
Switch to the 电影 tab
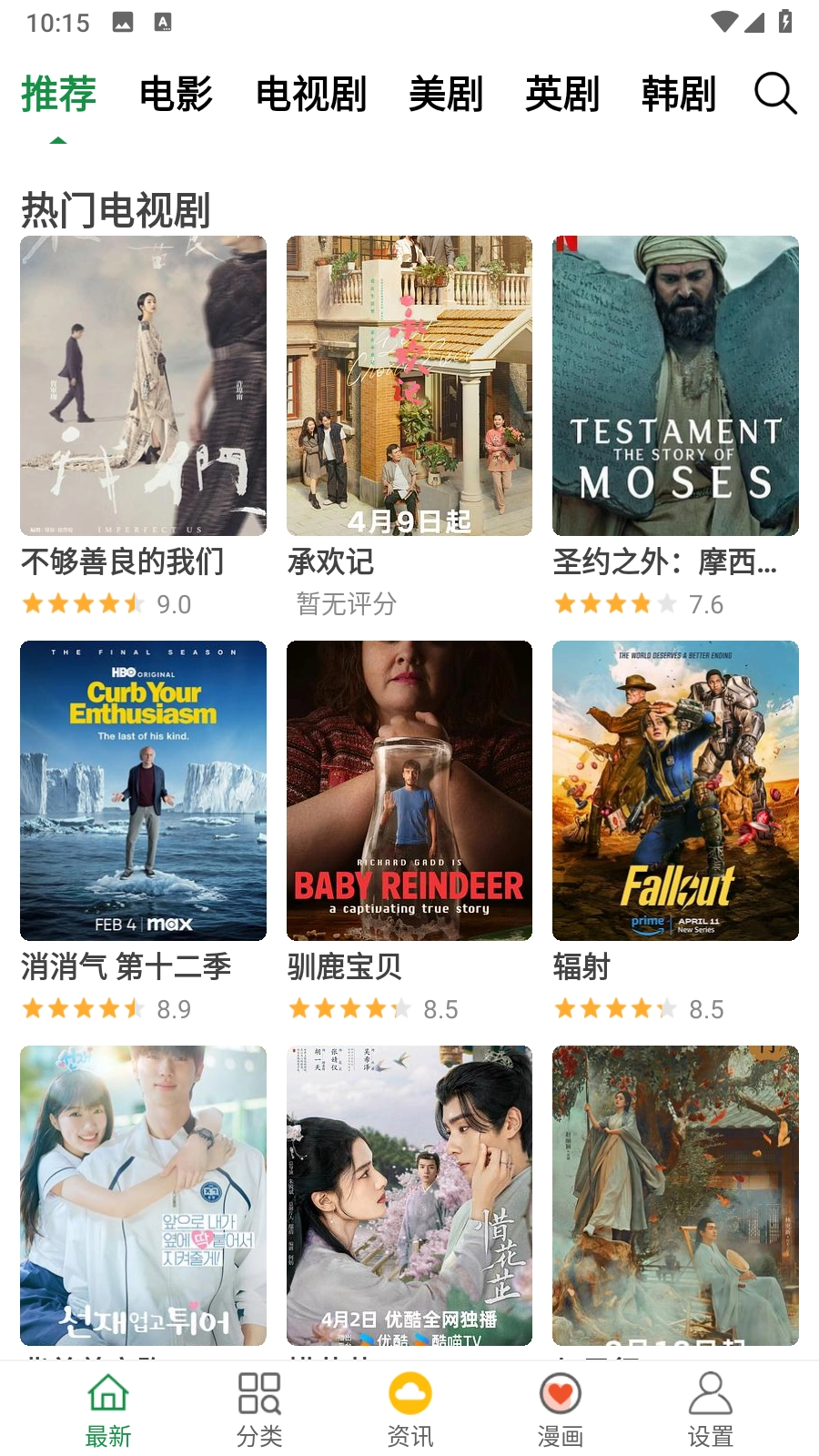click(x=176, y=94)
